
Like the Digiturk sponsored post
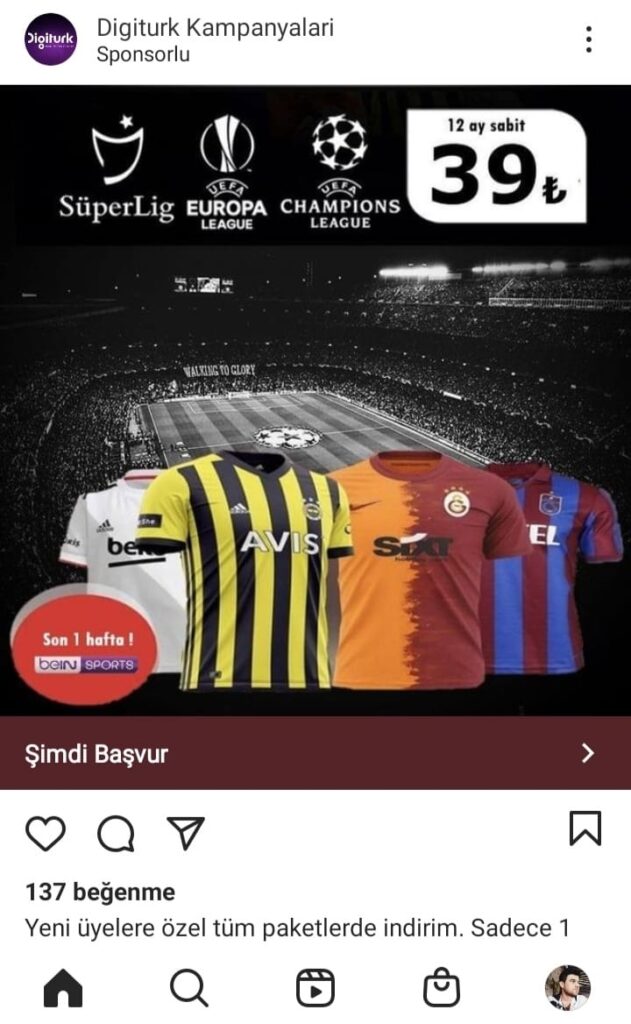click(x=45, y=832)
